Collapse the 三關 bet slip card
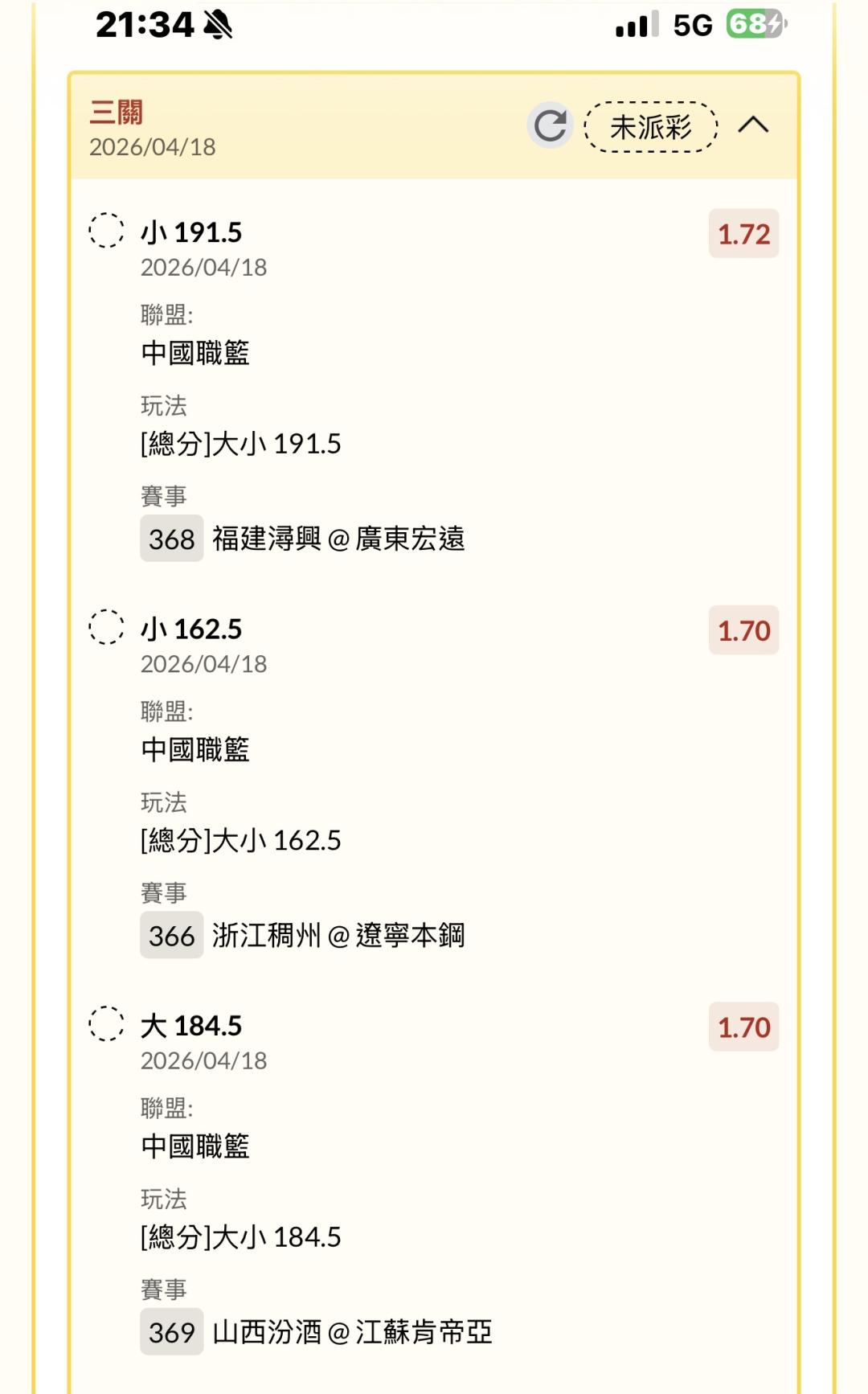The height and width of the screenshot is (1394, 868). click(753, 125)
